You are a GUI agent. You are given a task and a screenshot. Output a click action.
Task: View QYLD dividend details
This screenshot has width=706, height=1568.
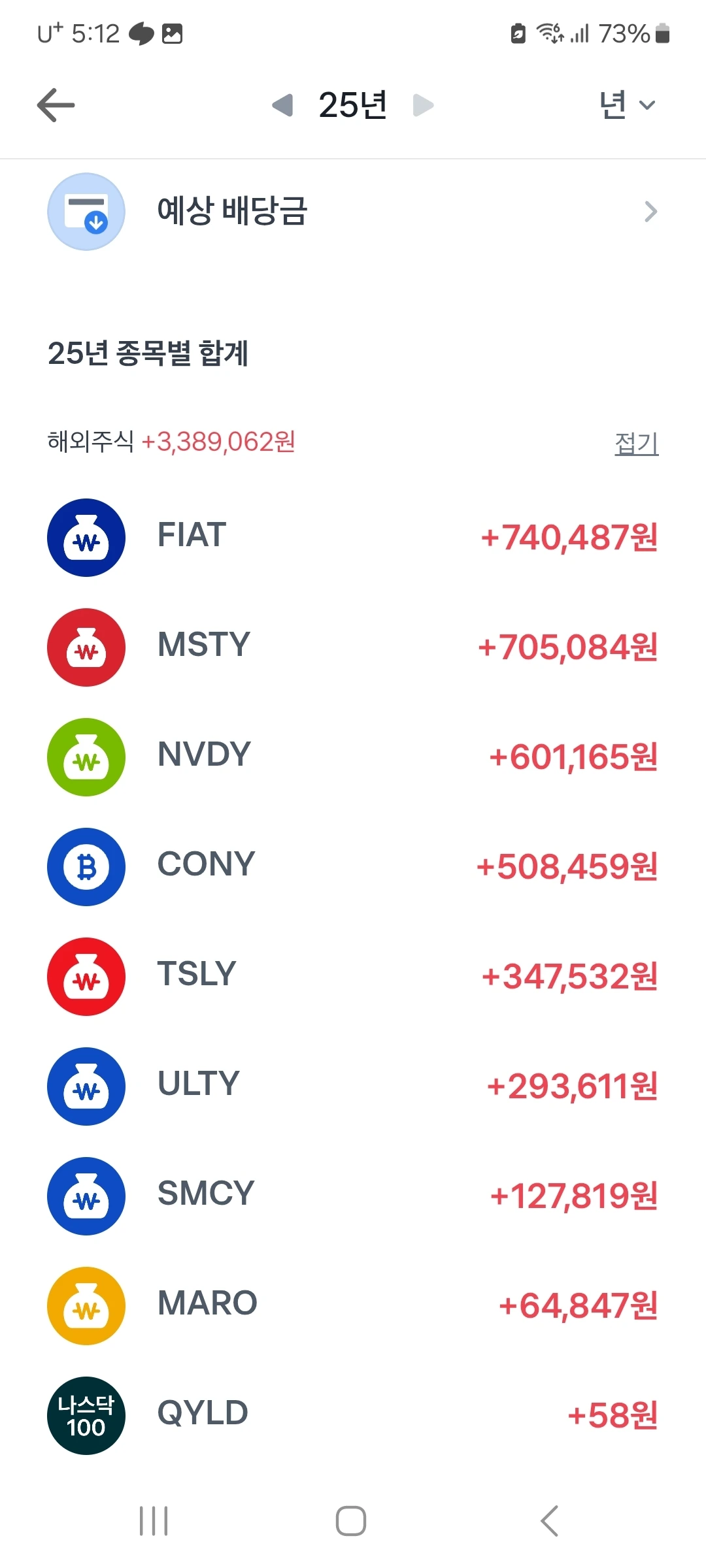[x=353, y=1415]
